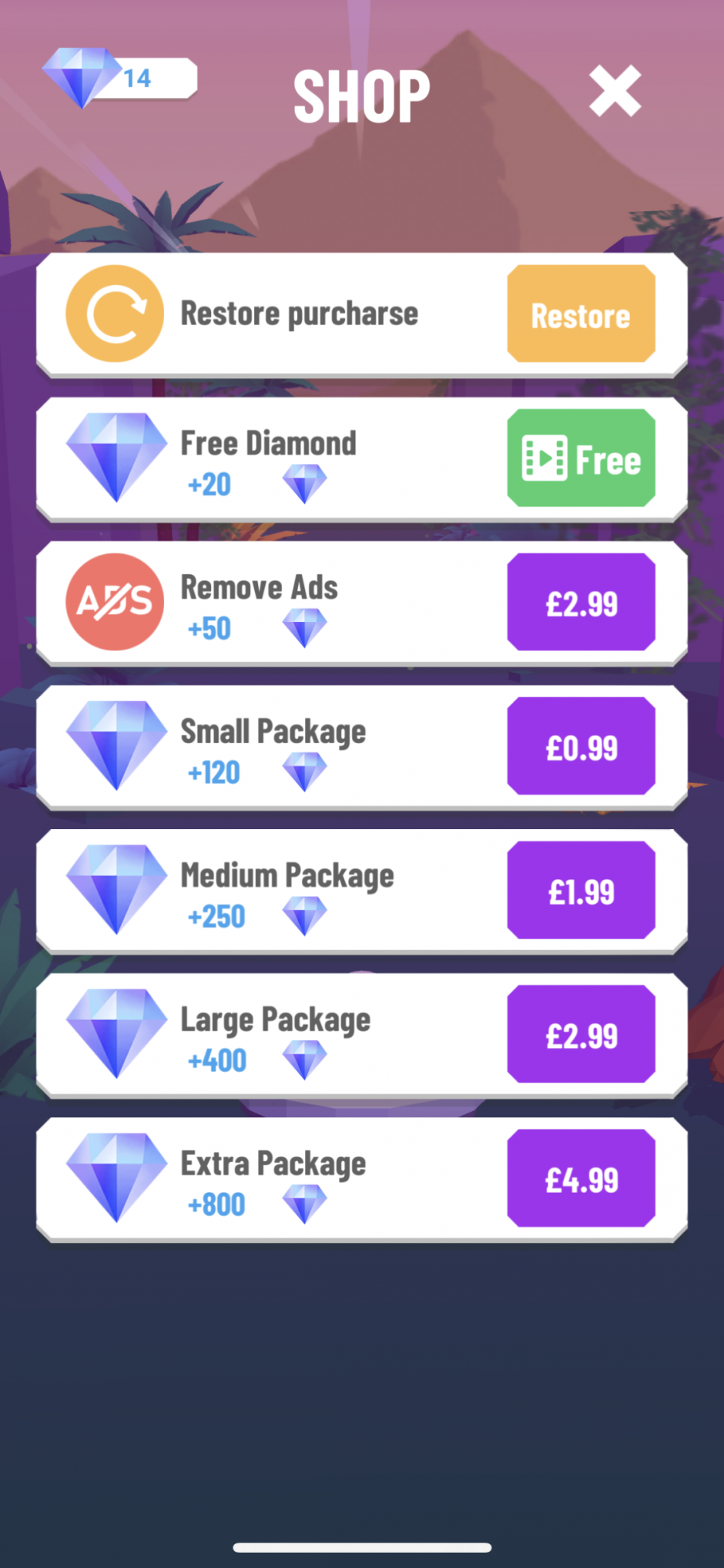Buy Remove Ads for £2.99
Screen dimensions: 724x1568
(581, 602)
